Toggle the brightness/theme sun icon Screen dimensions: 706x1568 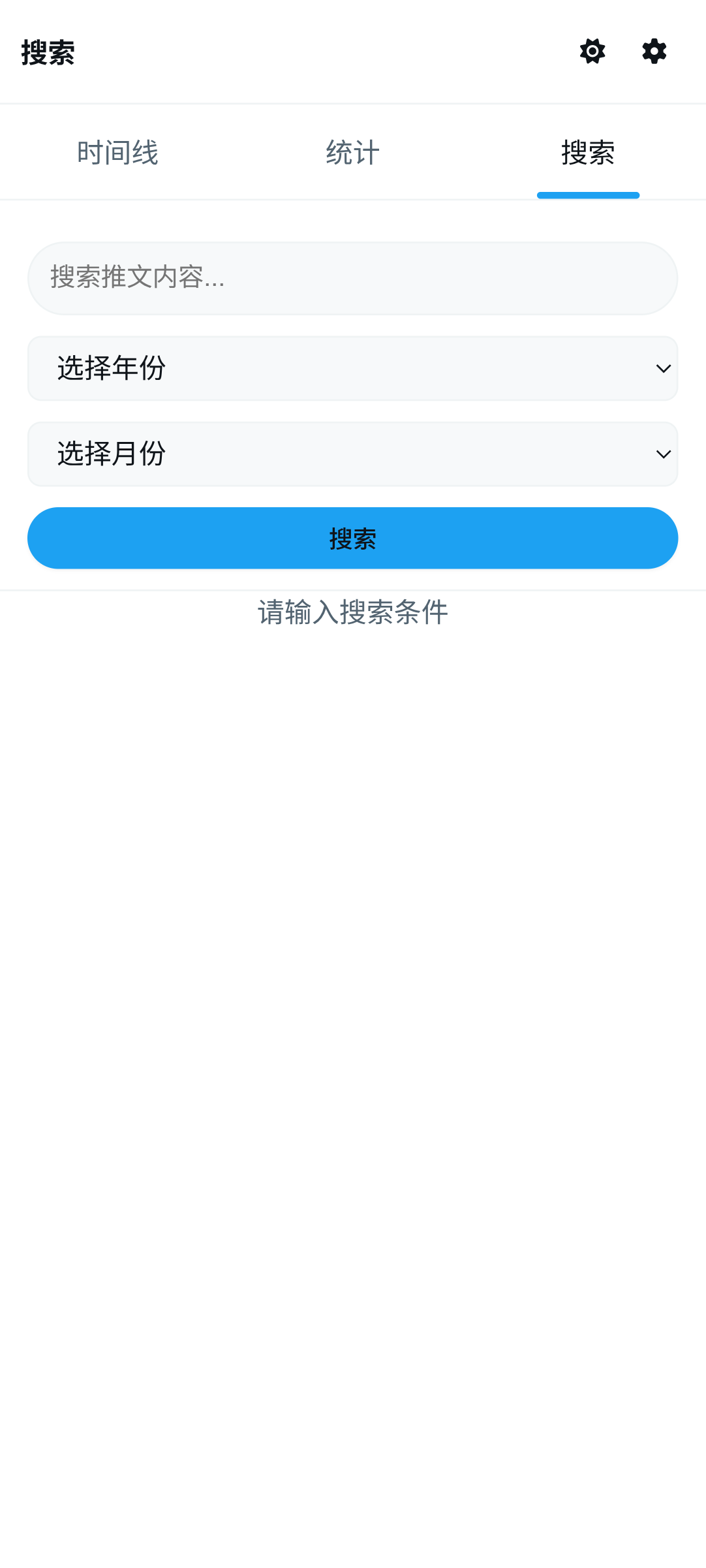point(592,51)
